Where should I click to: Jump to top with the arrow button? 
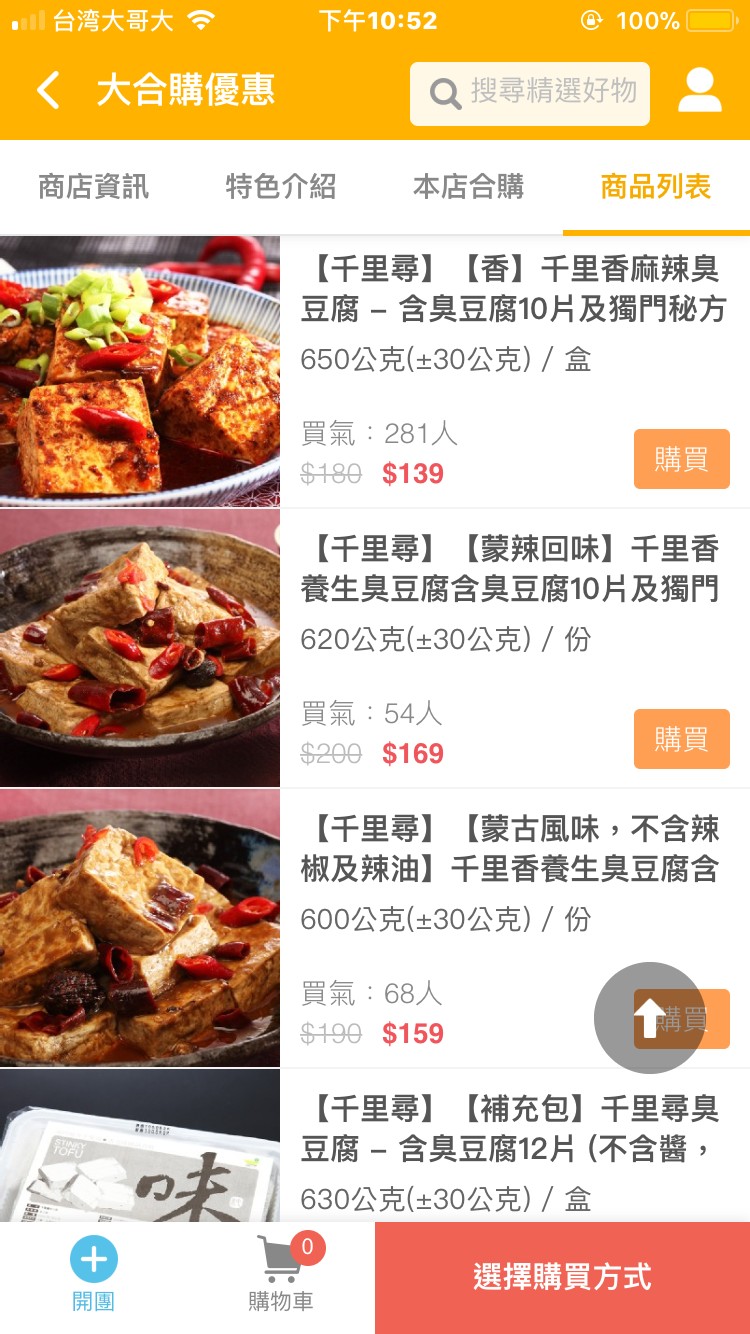click(x=649, y=1018)
